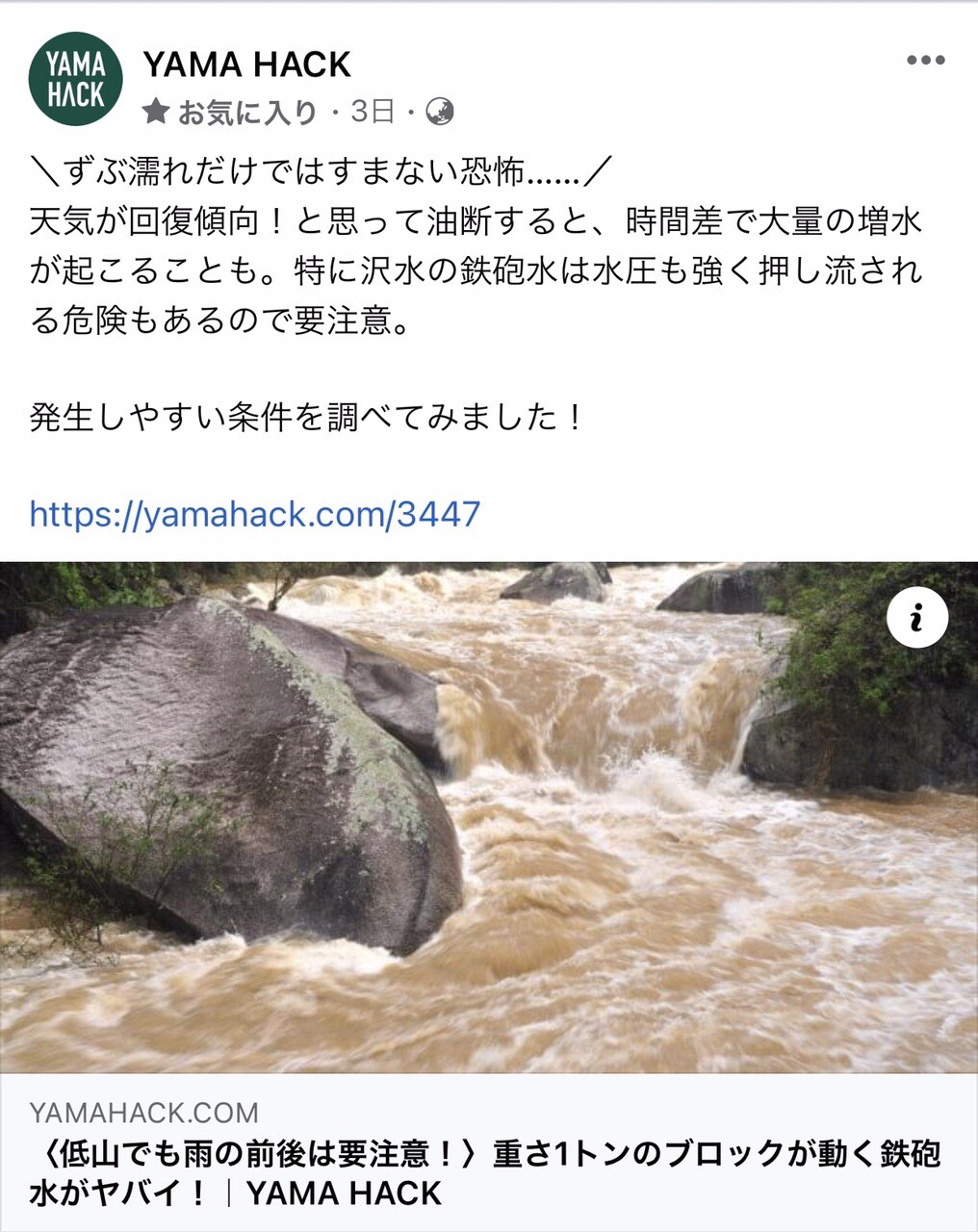Image resolution: width=978 pixels, height=1232 pixels.
Task: Select the YAMAHACK.COM source label
Action: coord(144,1115)
